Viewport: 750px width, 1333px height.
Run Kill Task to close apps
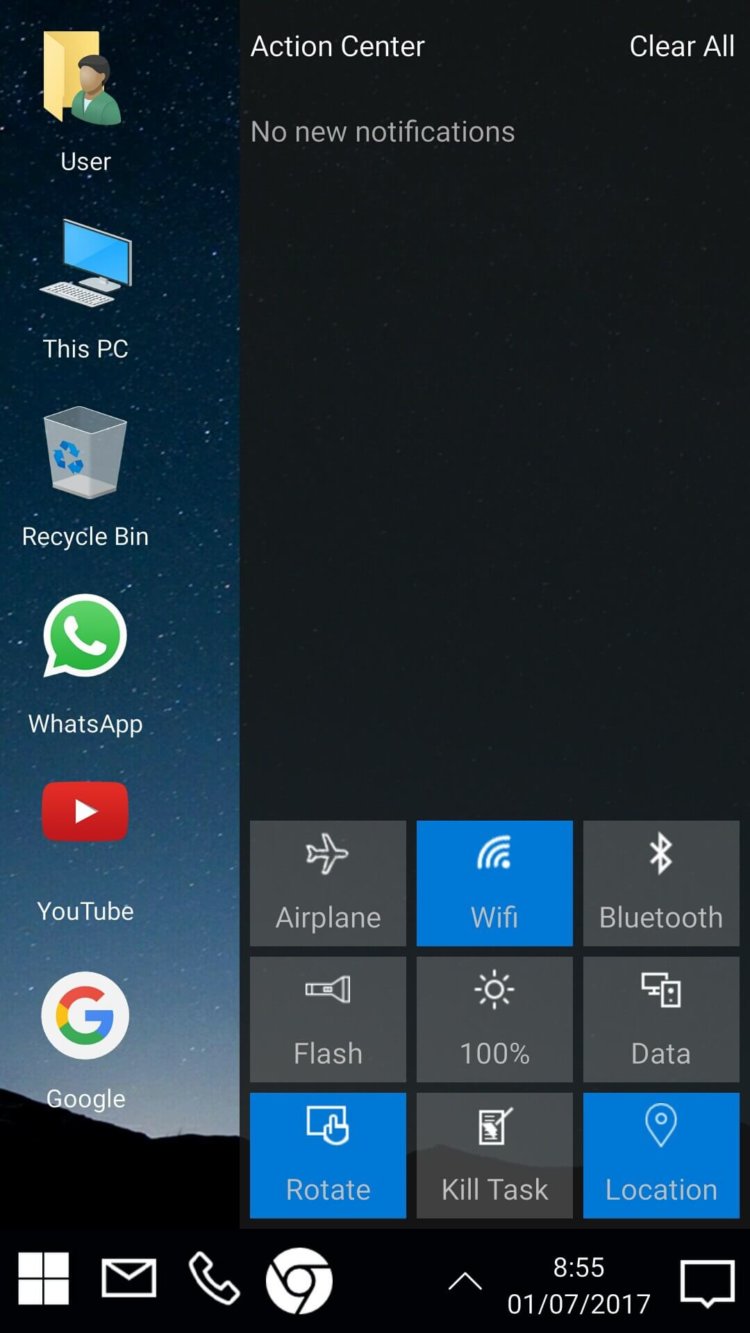click(494, 1155)
